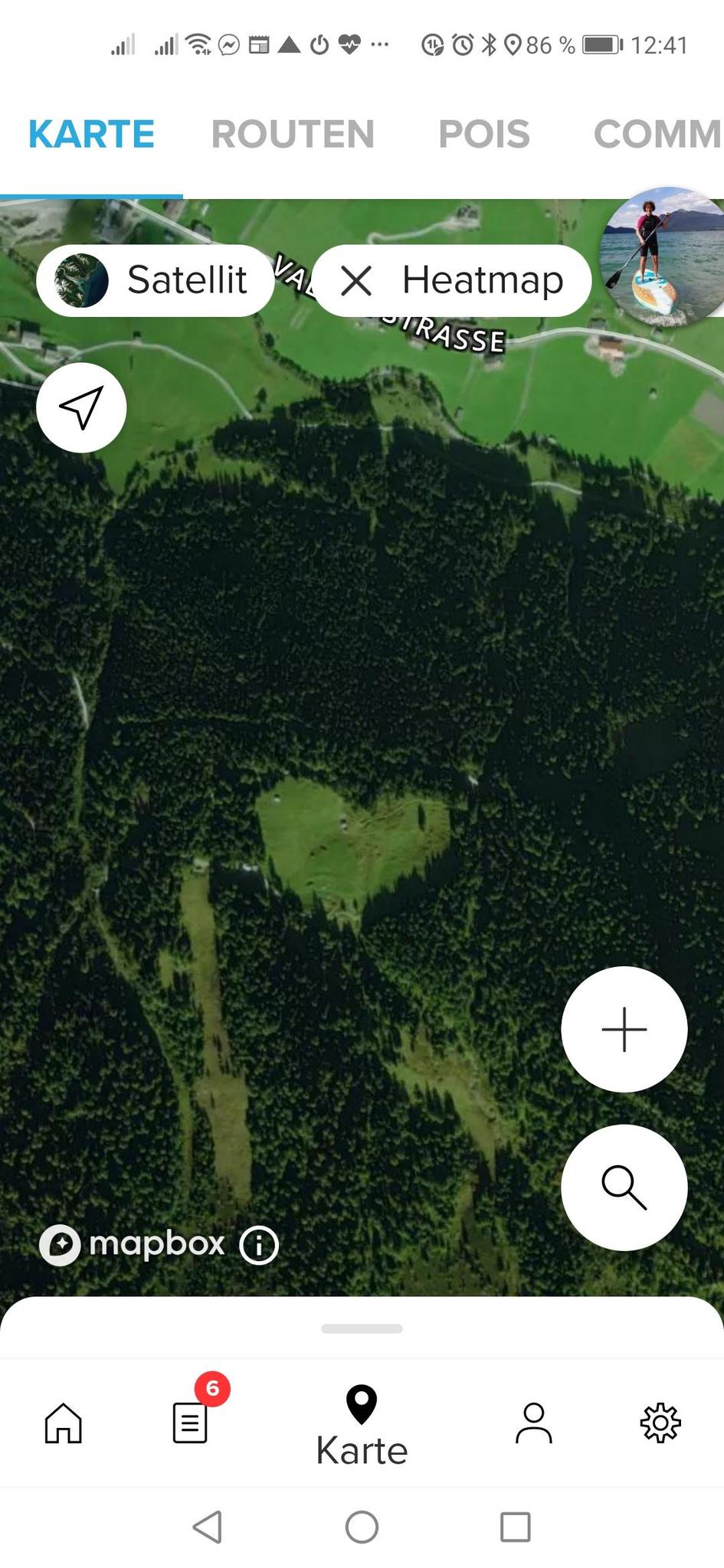Open the feed with 6 notifications

pos(190,1423)
